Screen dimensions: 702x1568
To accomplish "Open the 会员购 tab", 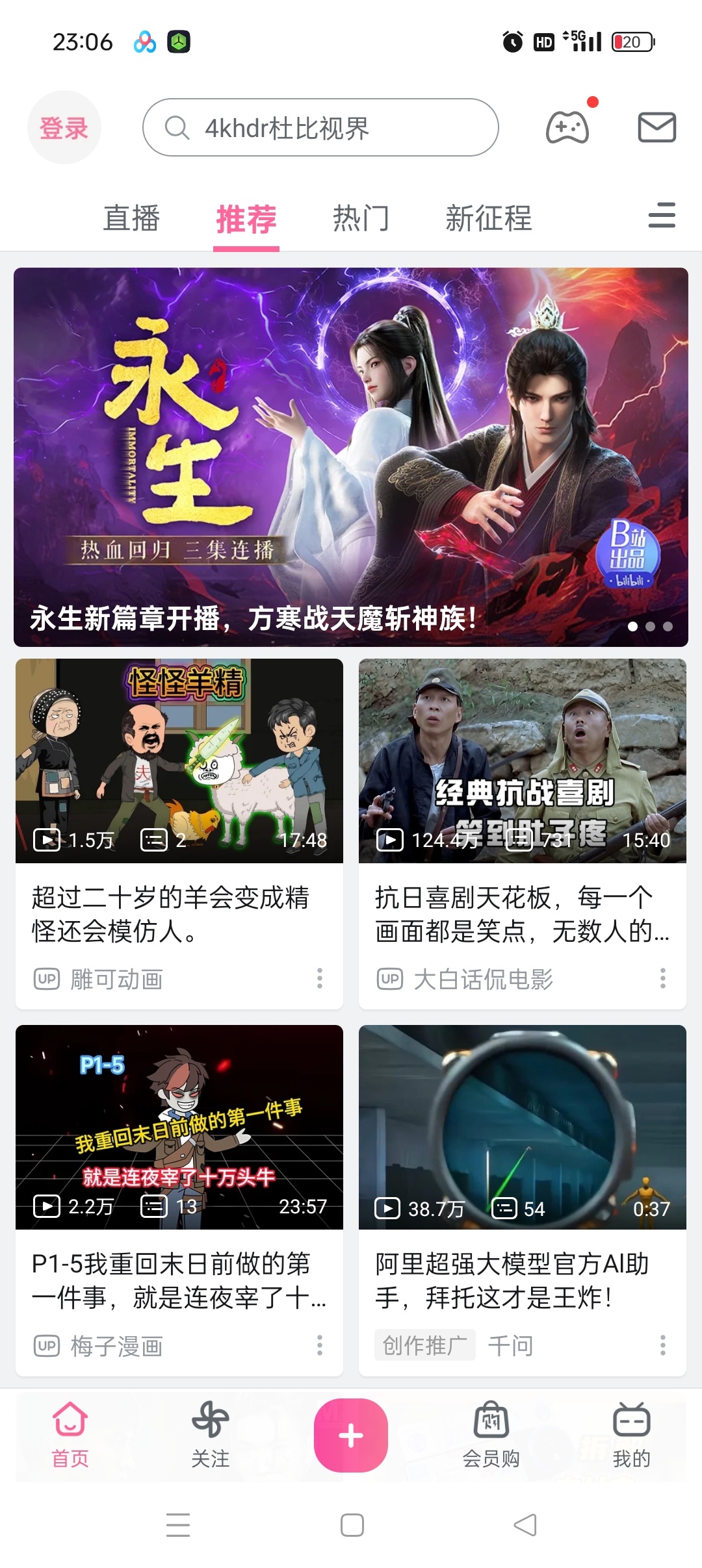I will tap(491, 1435).
